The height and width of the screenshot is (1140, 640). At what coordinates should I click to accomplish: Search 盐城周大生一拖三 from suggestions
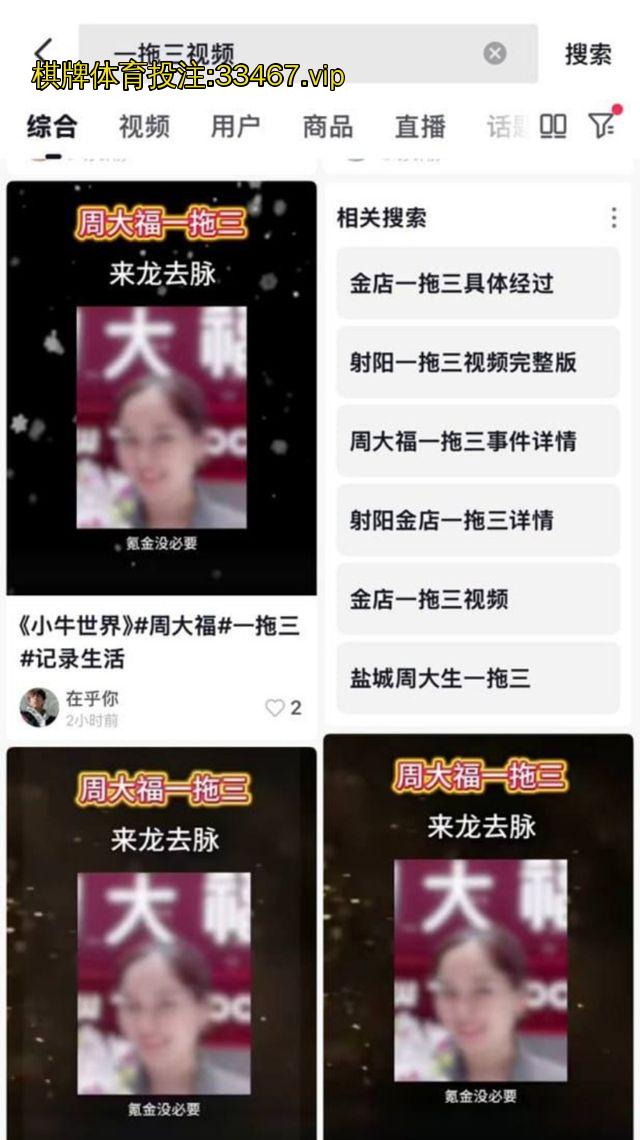tap(477, 678)
